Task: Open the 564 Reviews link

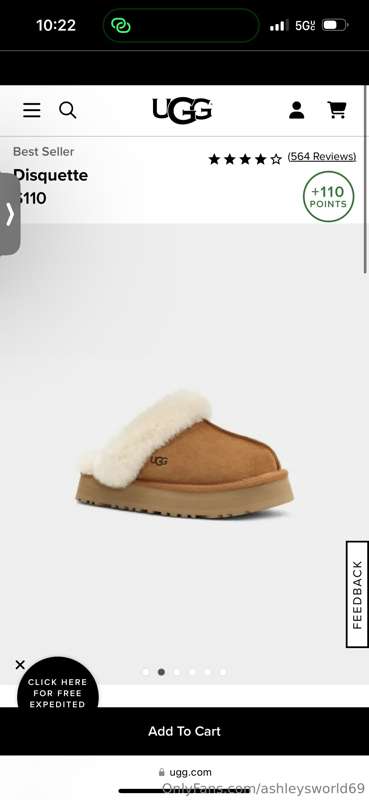Action: (x=322, y=156)
